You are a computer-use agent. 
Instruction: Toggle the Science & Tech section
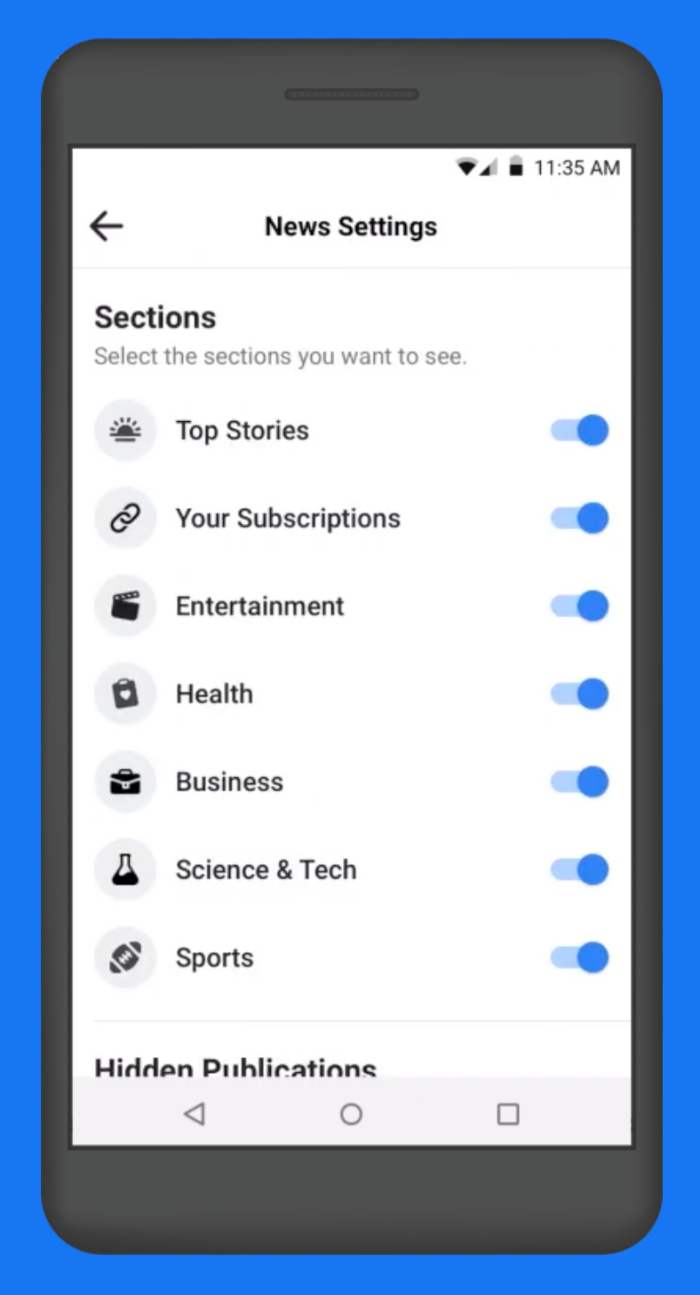coord(579,870)
